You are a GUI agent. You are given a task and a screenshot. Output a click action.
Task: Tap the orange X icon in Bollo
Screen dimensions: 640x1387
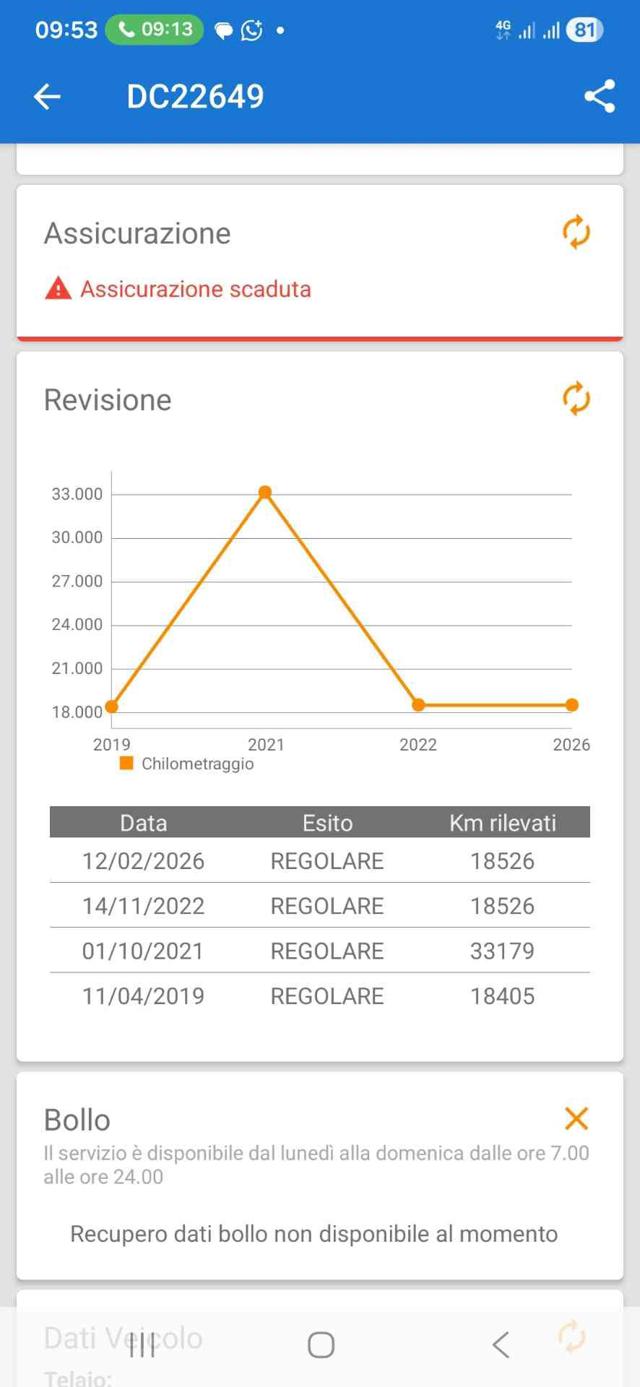coord(576,1118)
